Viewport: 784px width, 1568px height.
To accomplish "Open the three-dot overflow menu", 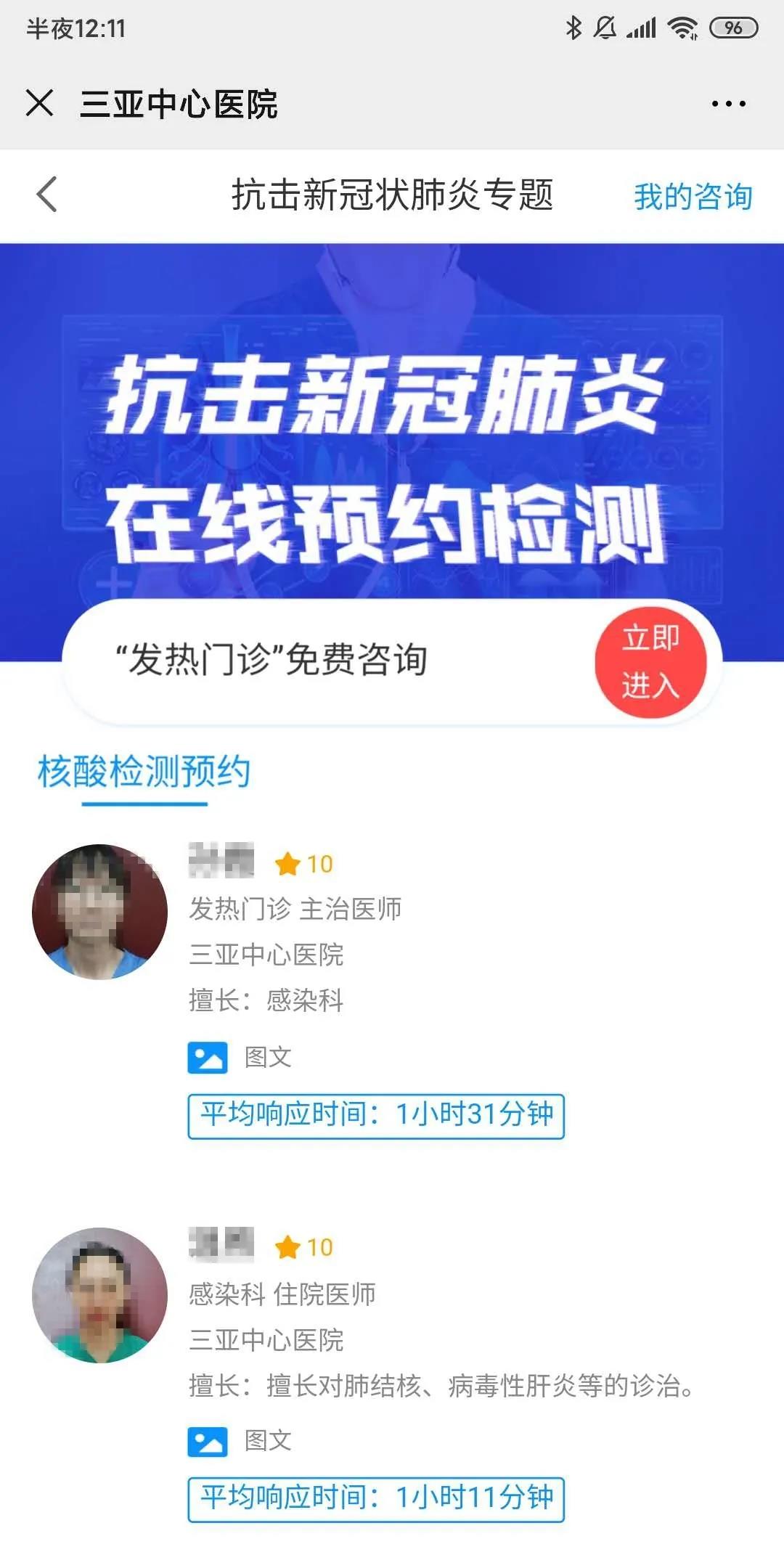I will [x=728, y=104].
